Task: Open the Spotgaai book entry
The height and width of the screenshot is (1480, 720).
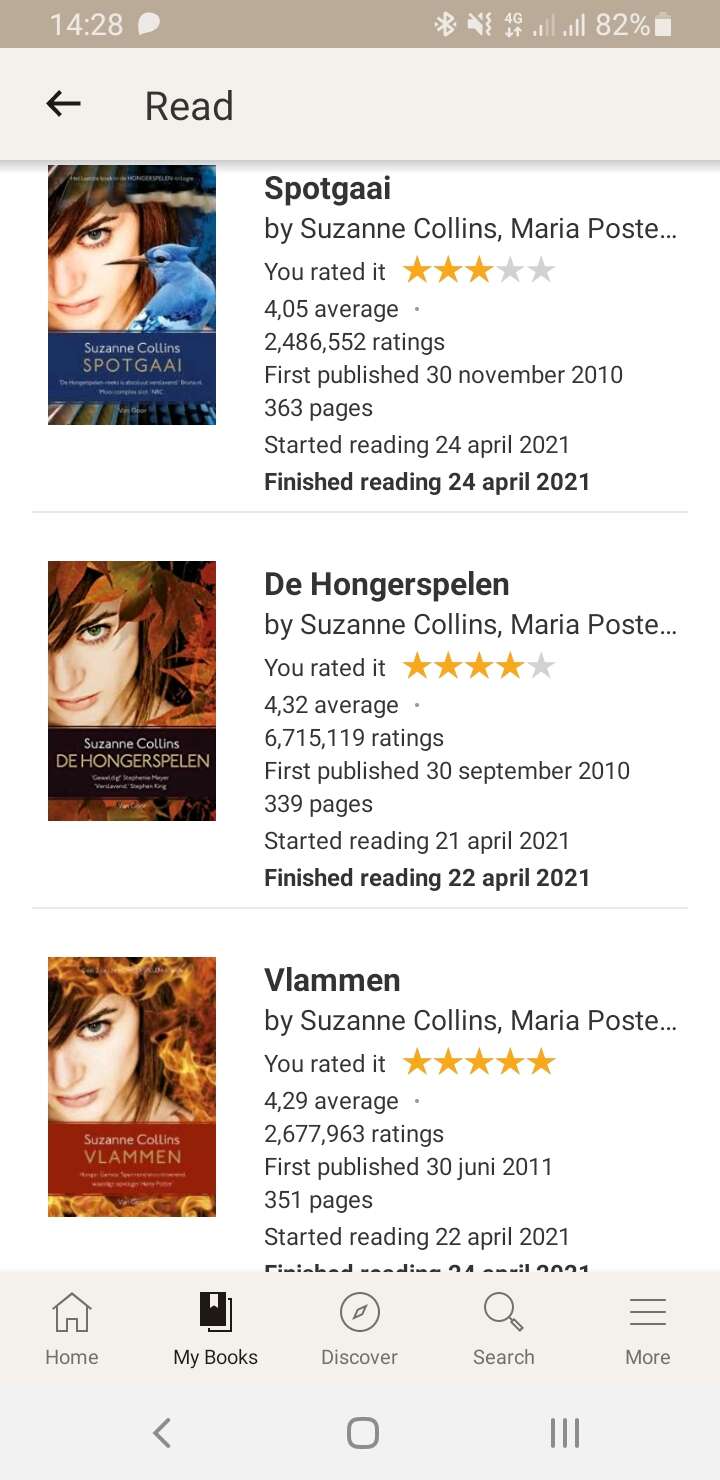Action: click(x=327, y=188)
